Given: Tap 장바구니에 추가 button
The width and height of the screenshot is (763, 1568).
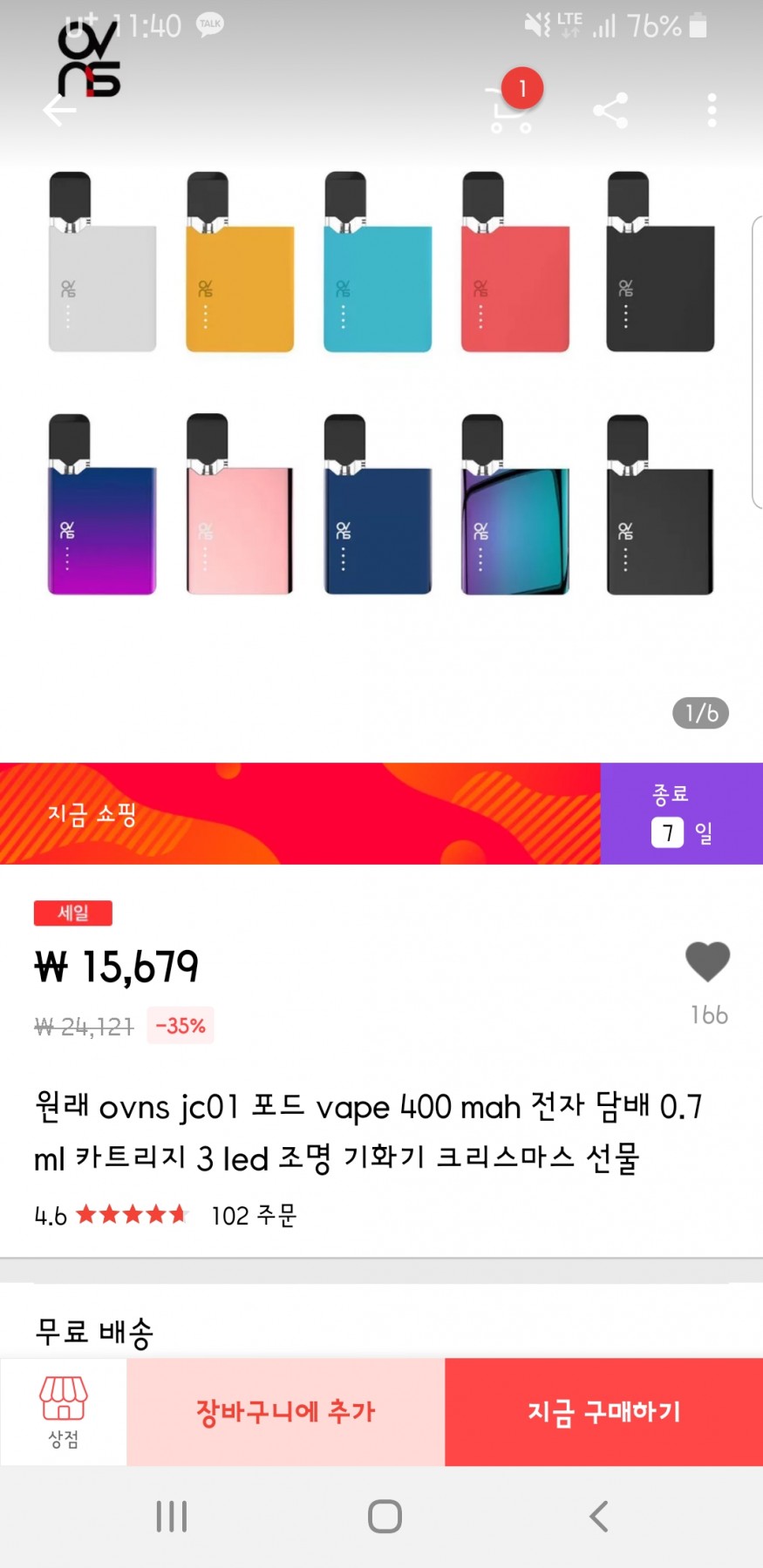Looking at the screenshot, I should tap(286, 1411).
